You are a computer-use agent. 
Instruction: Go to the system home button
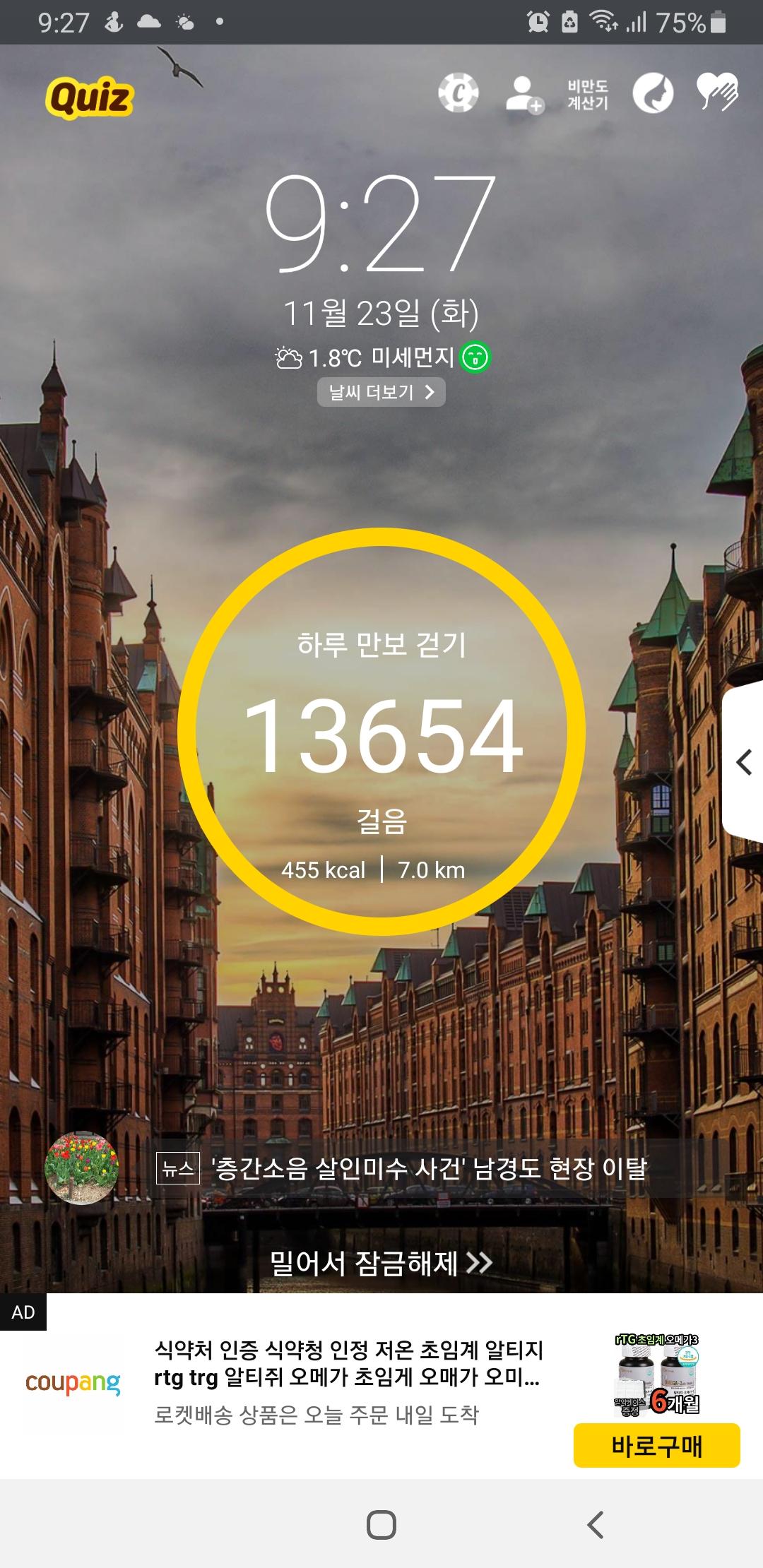click(x=381, y=1525)
